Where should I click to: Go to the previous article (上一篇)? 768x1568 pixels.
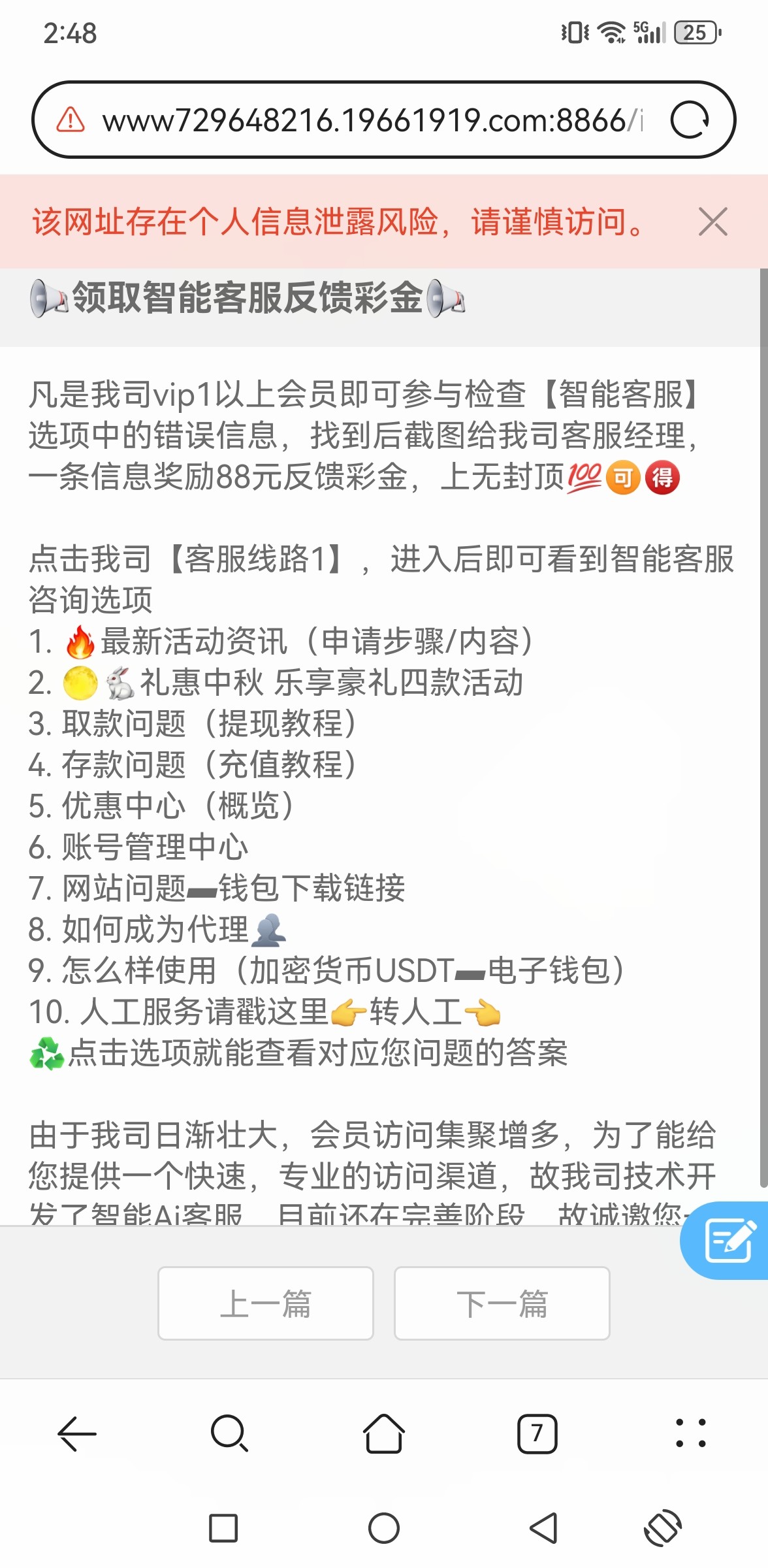click(266, 1303)
